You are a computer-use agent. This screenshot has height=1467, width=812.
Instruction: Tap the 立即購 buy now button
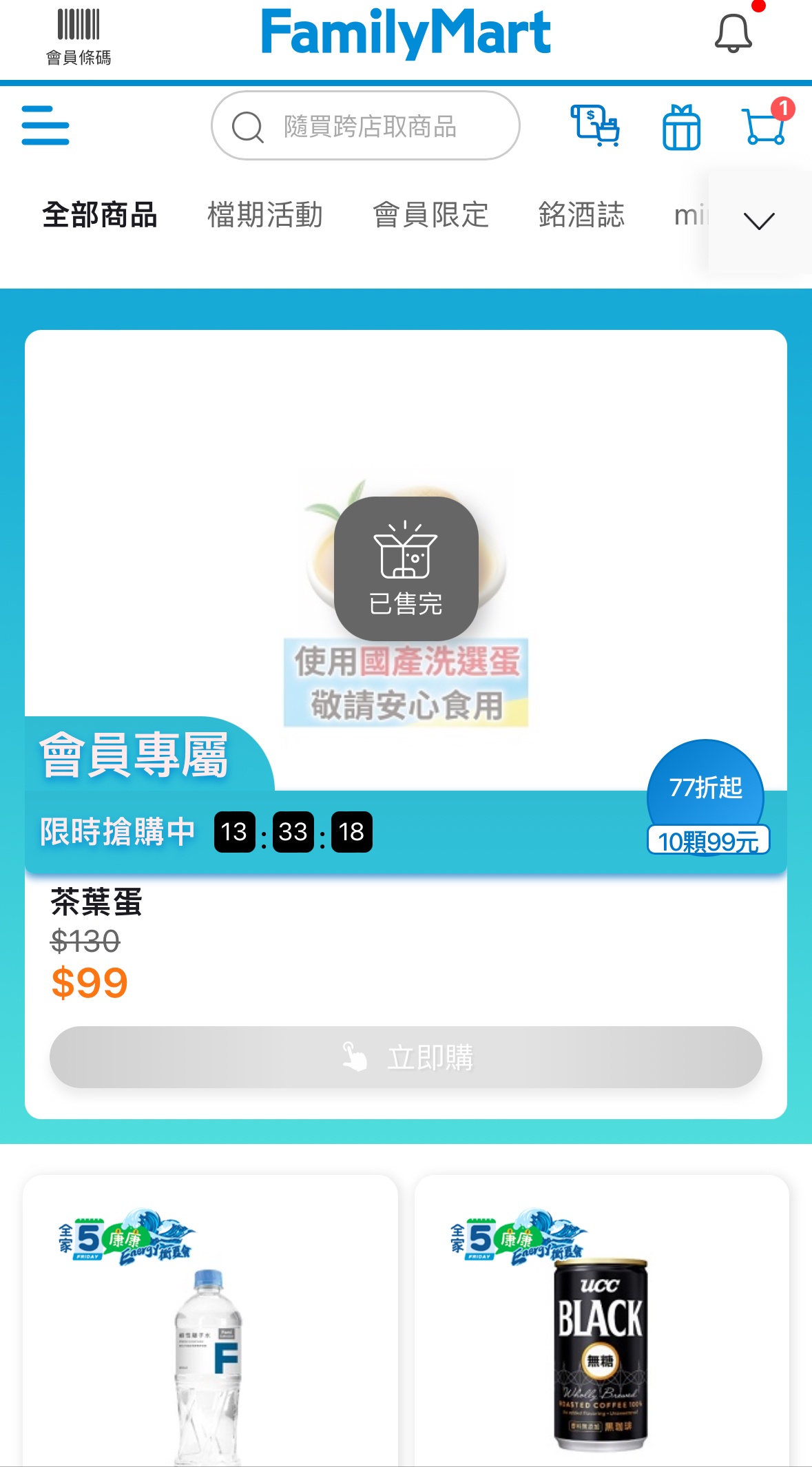pos(406,1057)
